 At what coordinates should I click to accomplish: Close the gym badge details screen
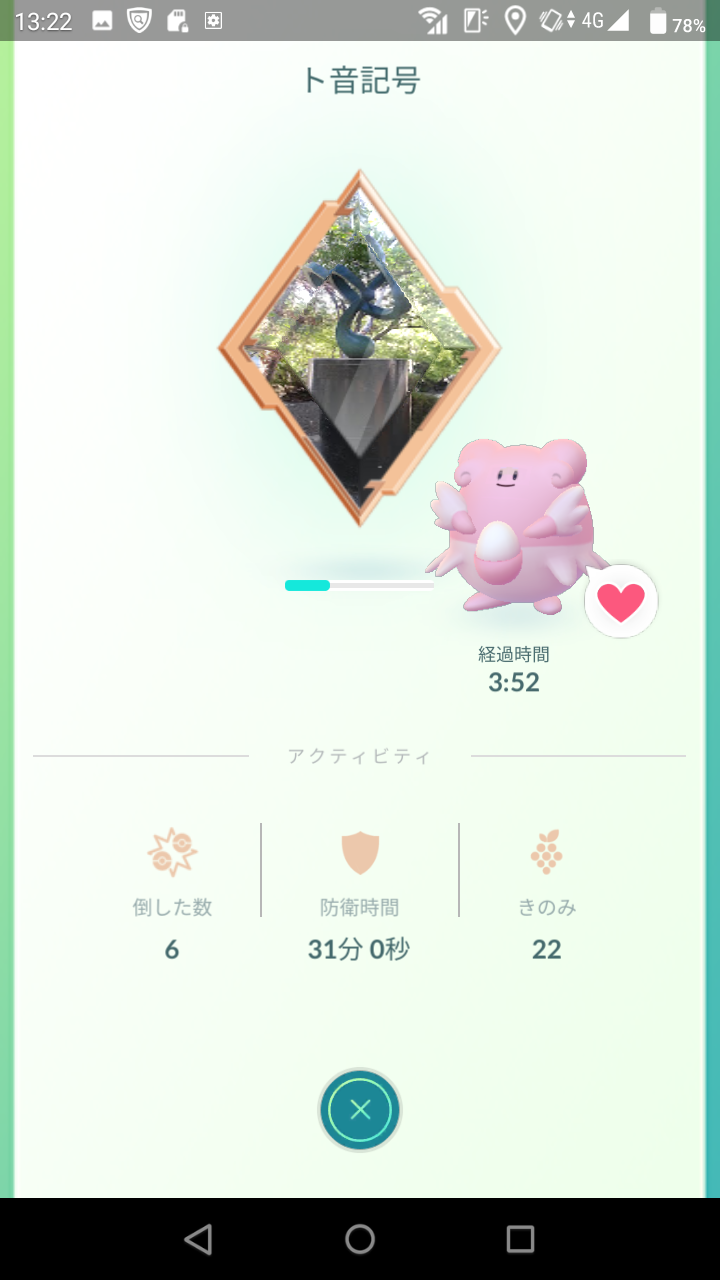(360, 1110)
